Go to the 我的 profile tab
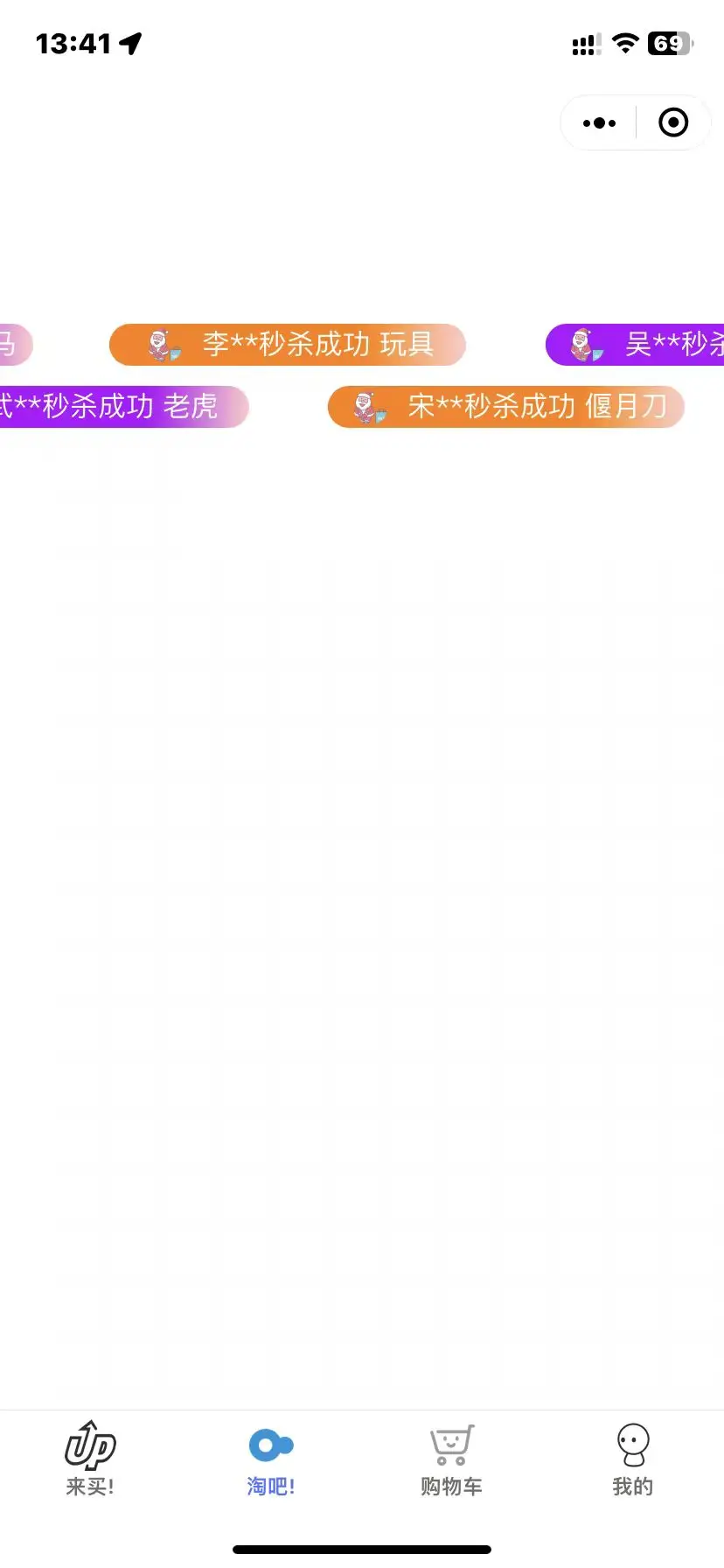724x1568 pixels. (x=632, y=1459)
